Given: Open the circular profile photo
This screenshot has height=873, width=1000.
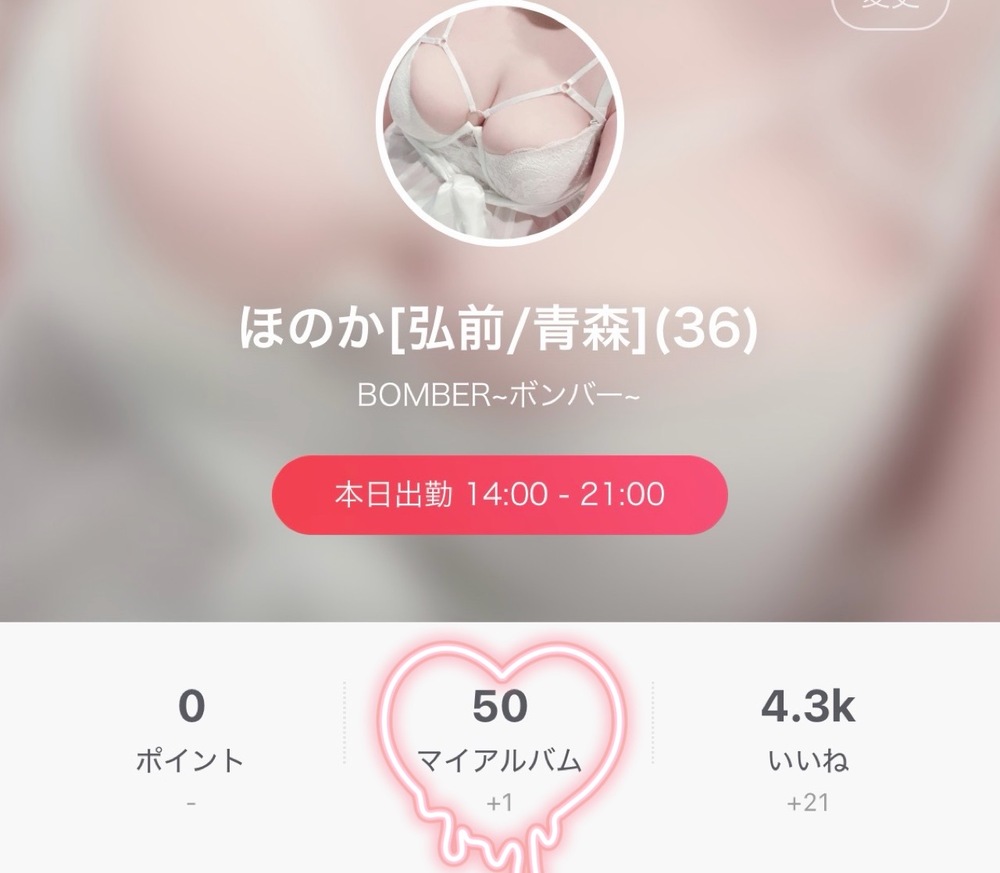Looking at the screenshot, I should [x=500, y=122].
